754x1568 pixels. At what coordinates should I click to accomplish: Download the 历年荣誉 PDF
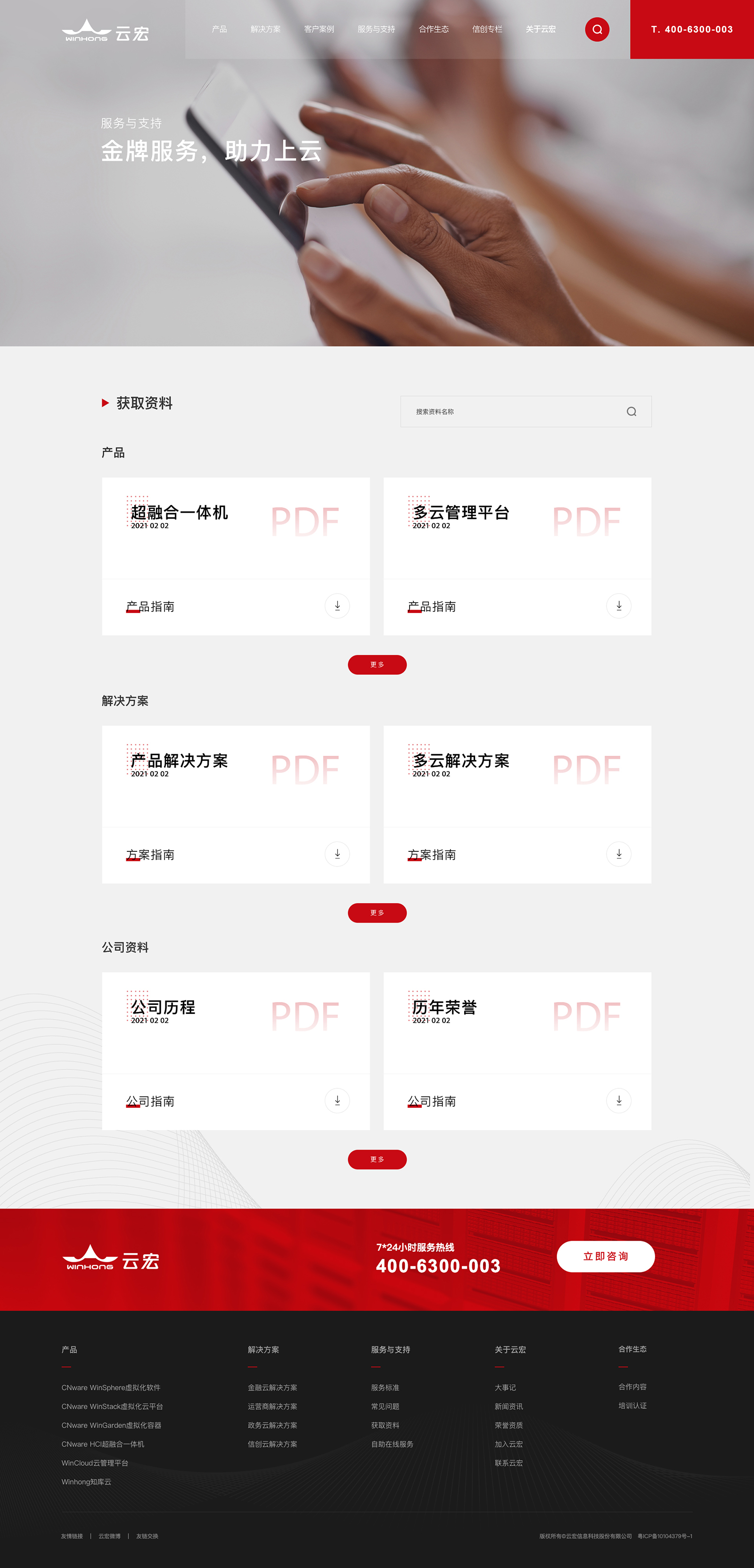pyautogui.click(x=619, y=1101)
